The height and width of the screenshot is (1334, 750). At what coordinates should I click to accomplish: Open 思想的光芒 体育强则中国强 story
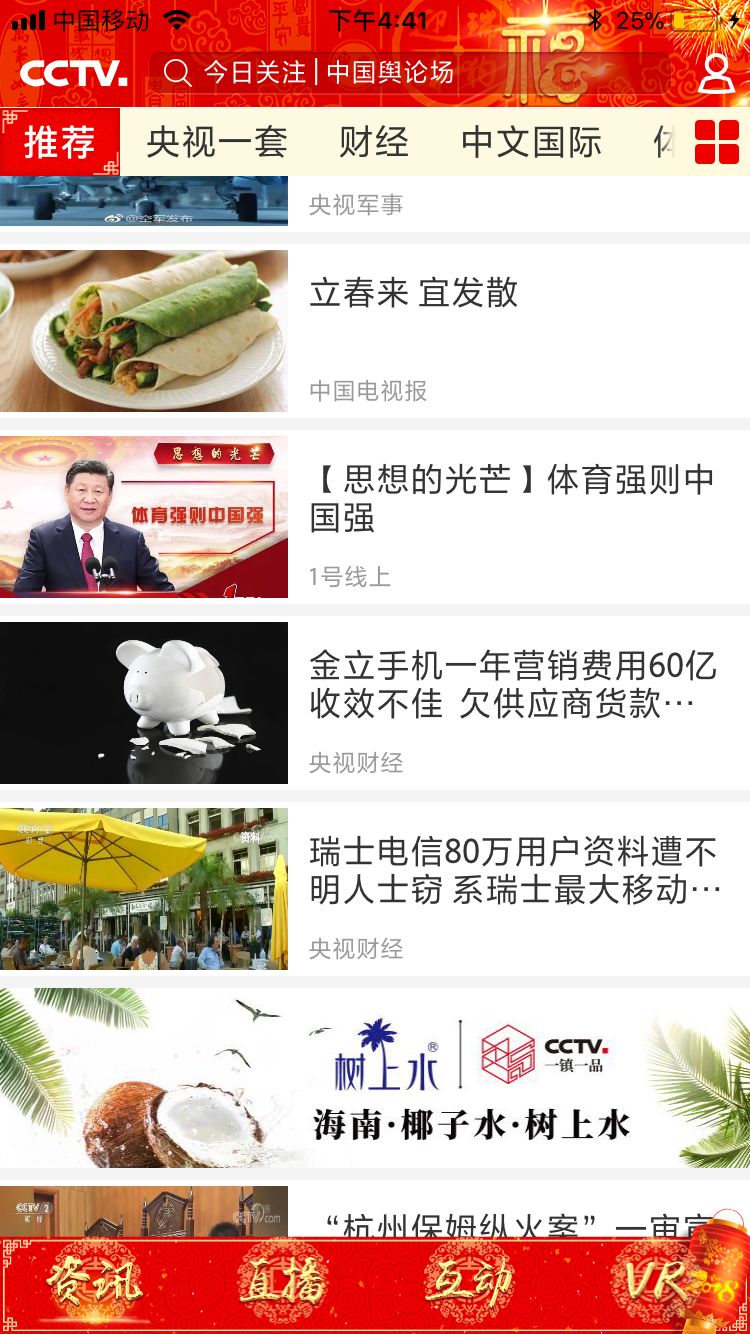[x=512, y=499]
